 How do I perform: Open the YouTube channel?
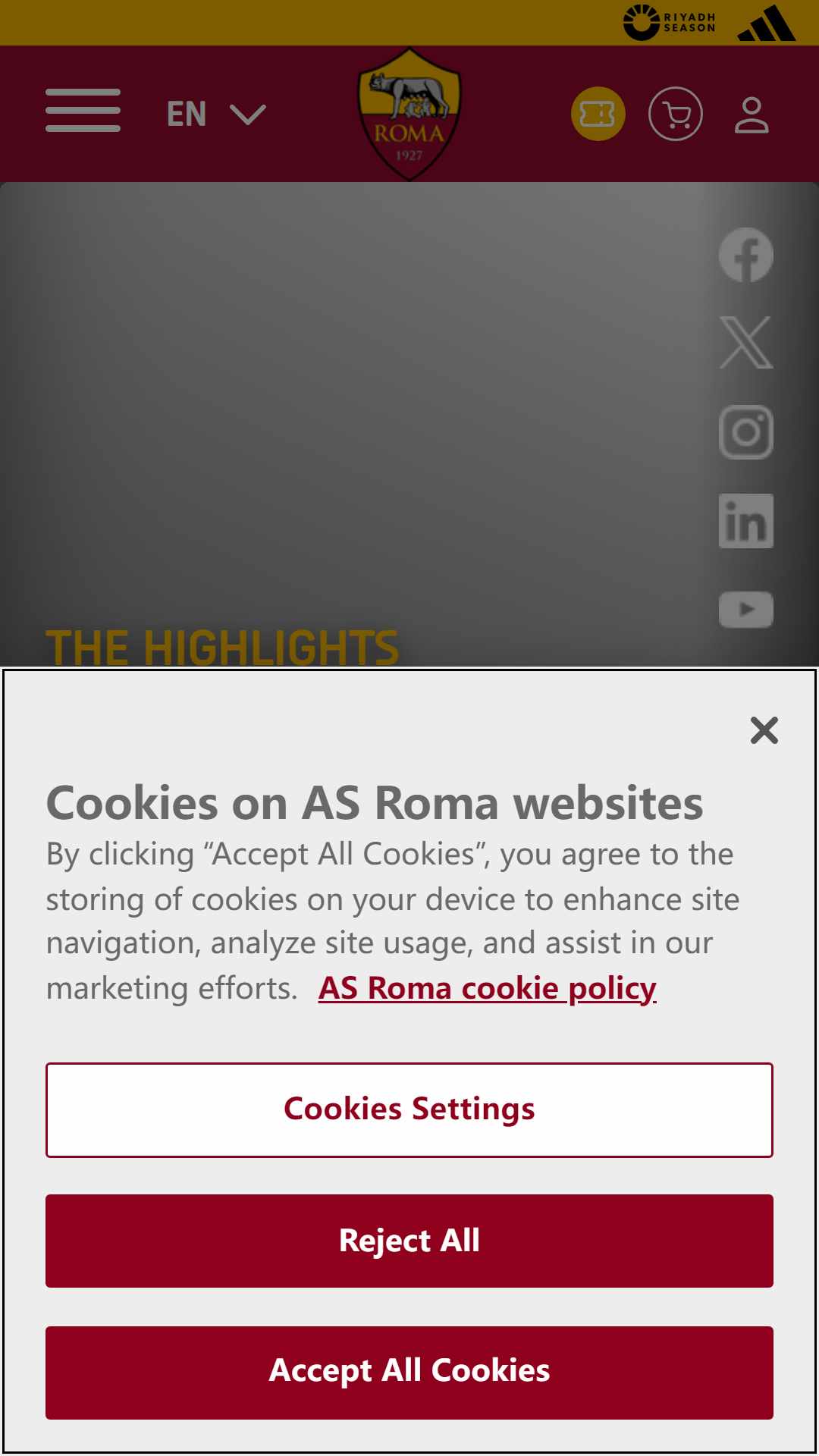pyautogui.click(x=746, y=610)
